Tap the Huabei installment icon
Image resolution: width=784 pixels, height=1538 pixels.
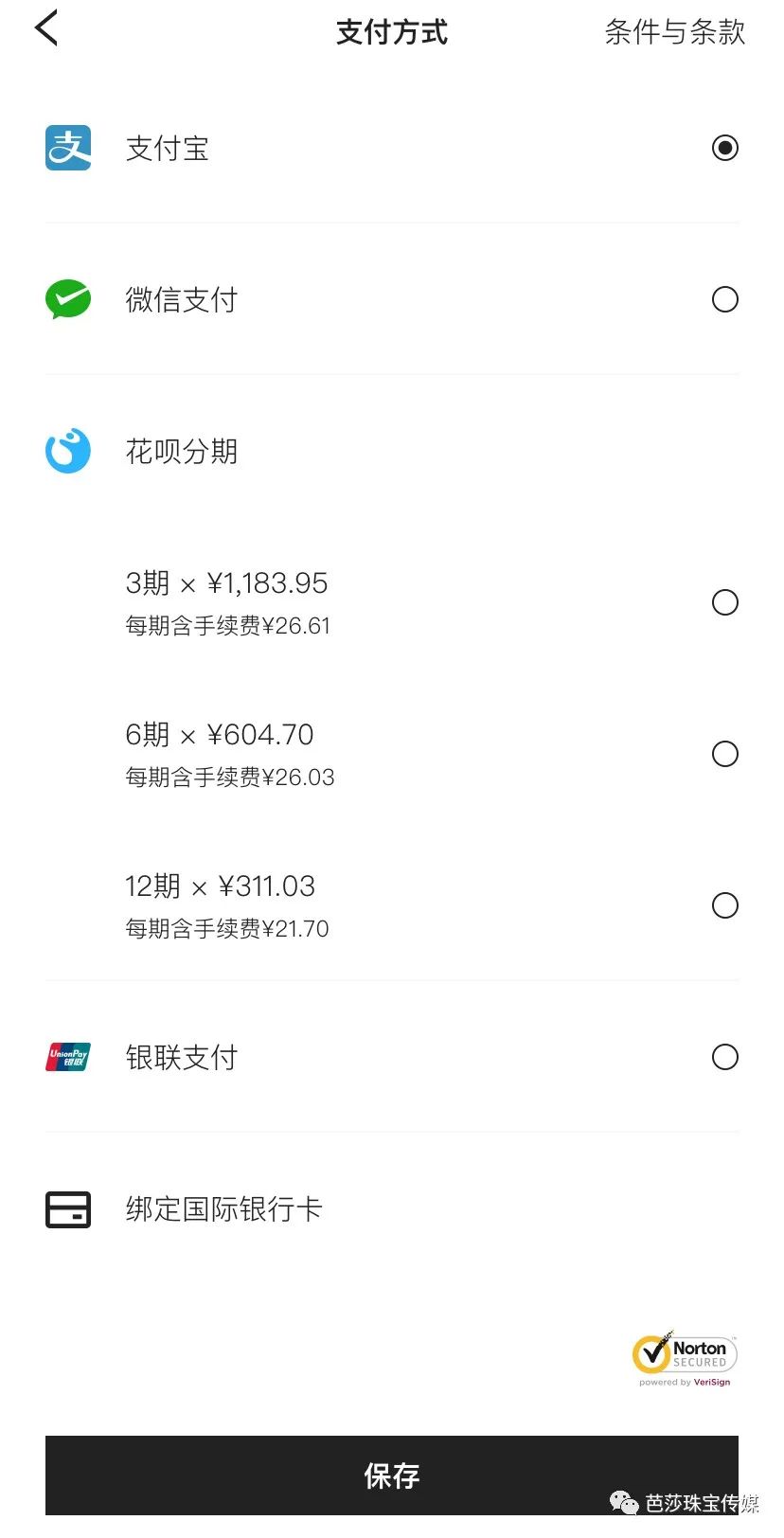click(67, 451)
